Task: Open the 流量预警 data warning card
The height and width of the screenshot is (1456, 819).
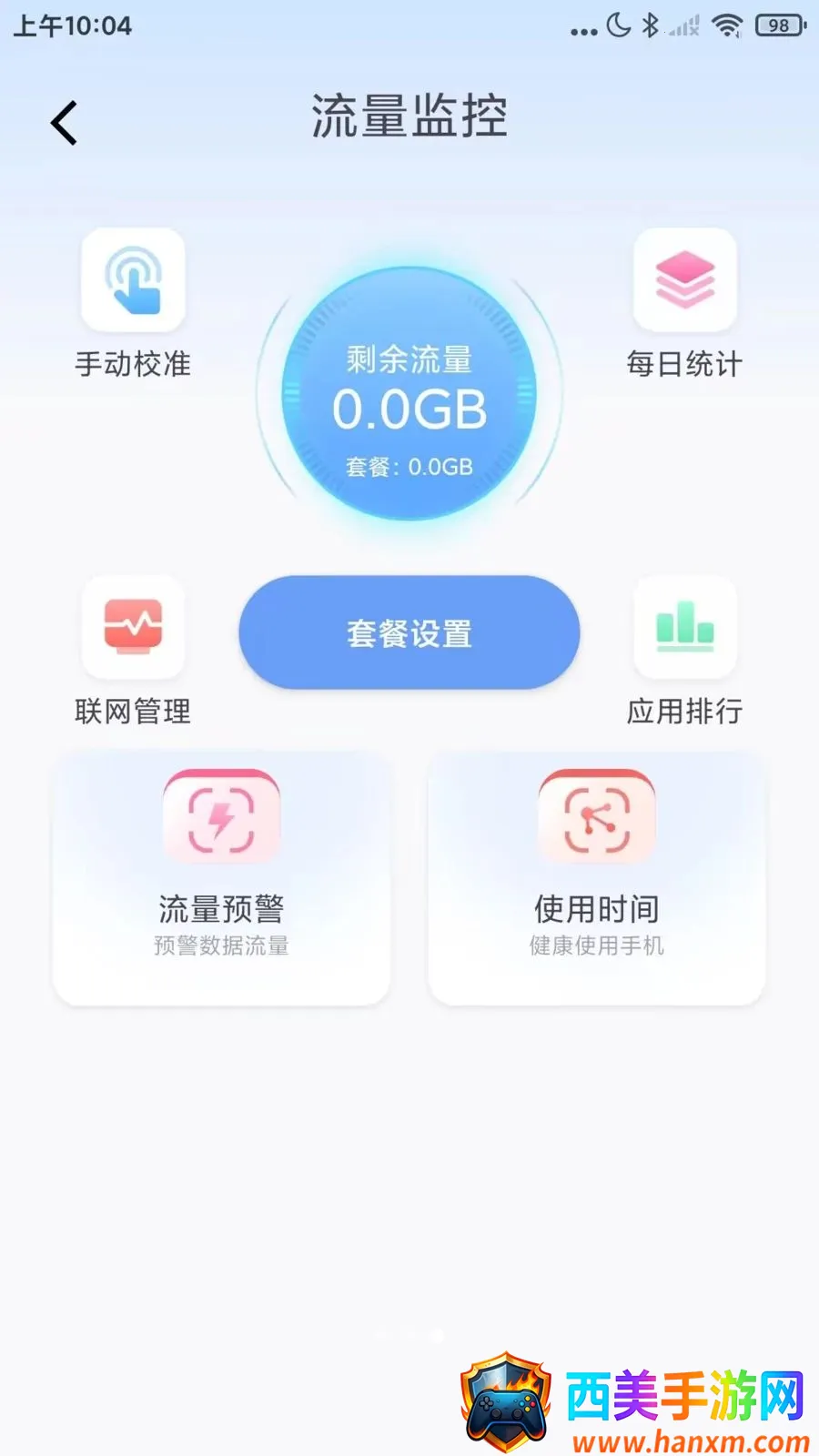Action: [221, 879]
